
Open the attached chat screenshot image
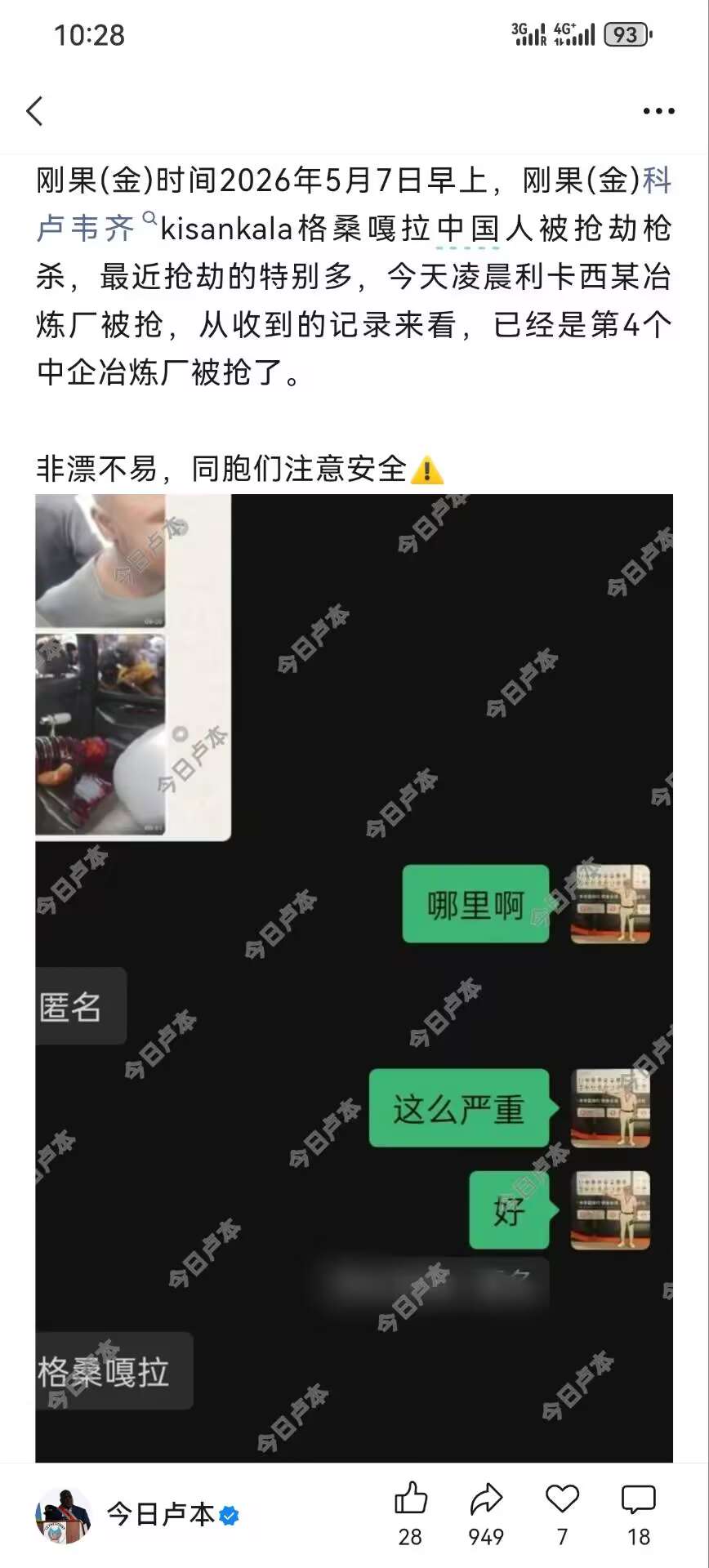coord(354,978)
